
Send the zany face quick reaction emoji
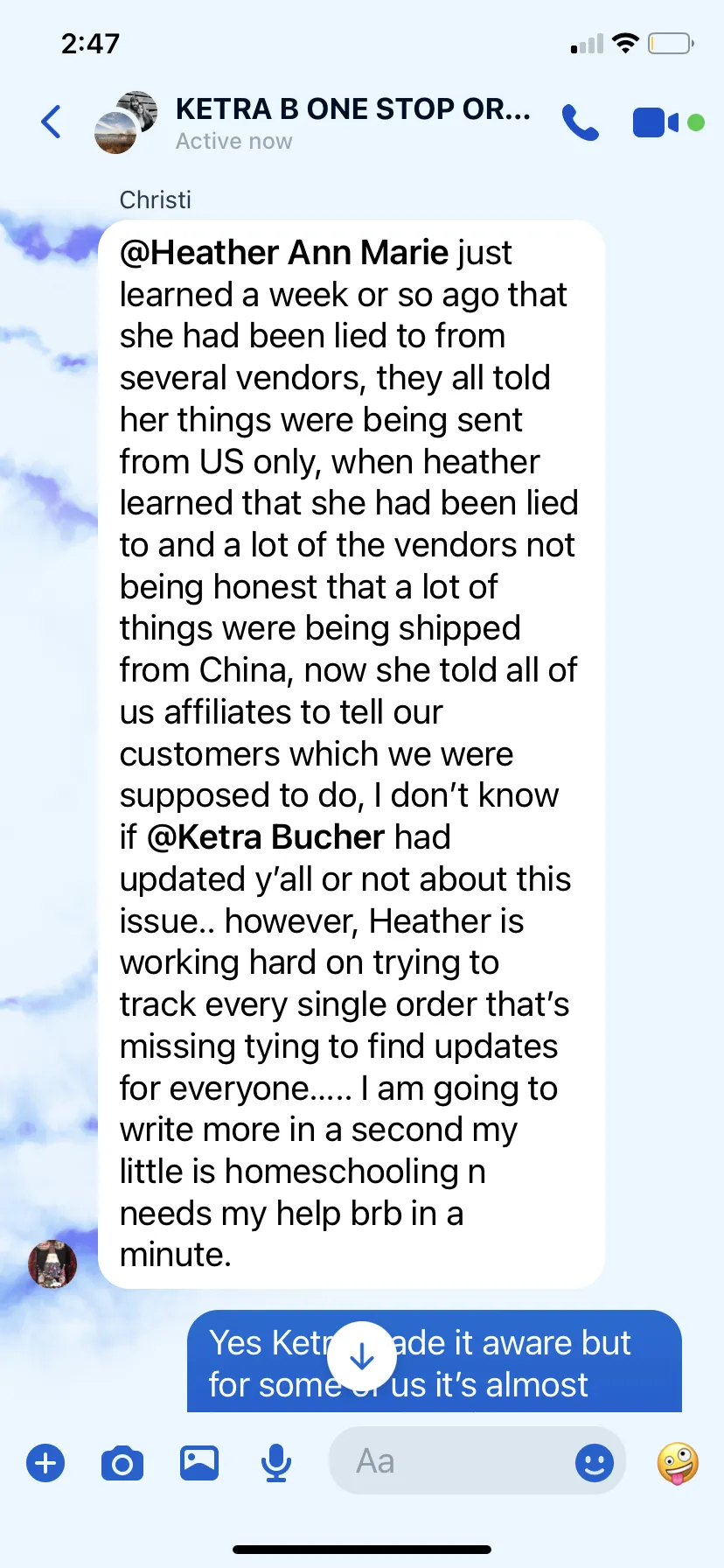pyautogui.click(x=678, y=1463)
